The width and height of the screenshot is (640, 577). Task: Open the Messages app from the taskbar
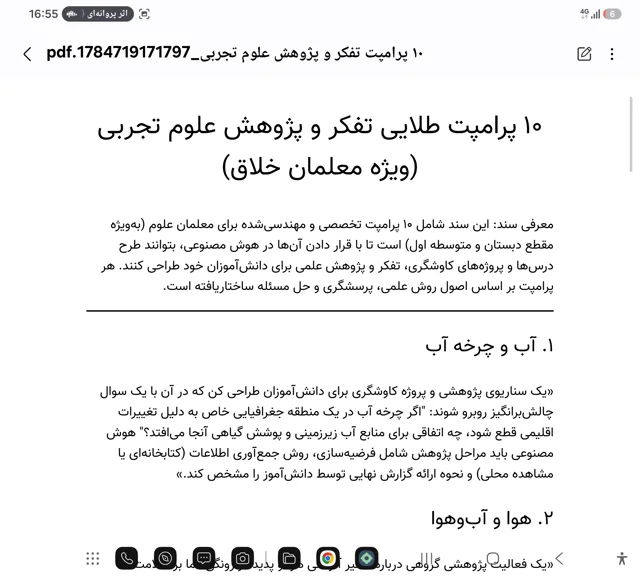click(x=204, y=558)
